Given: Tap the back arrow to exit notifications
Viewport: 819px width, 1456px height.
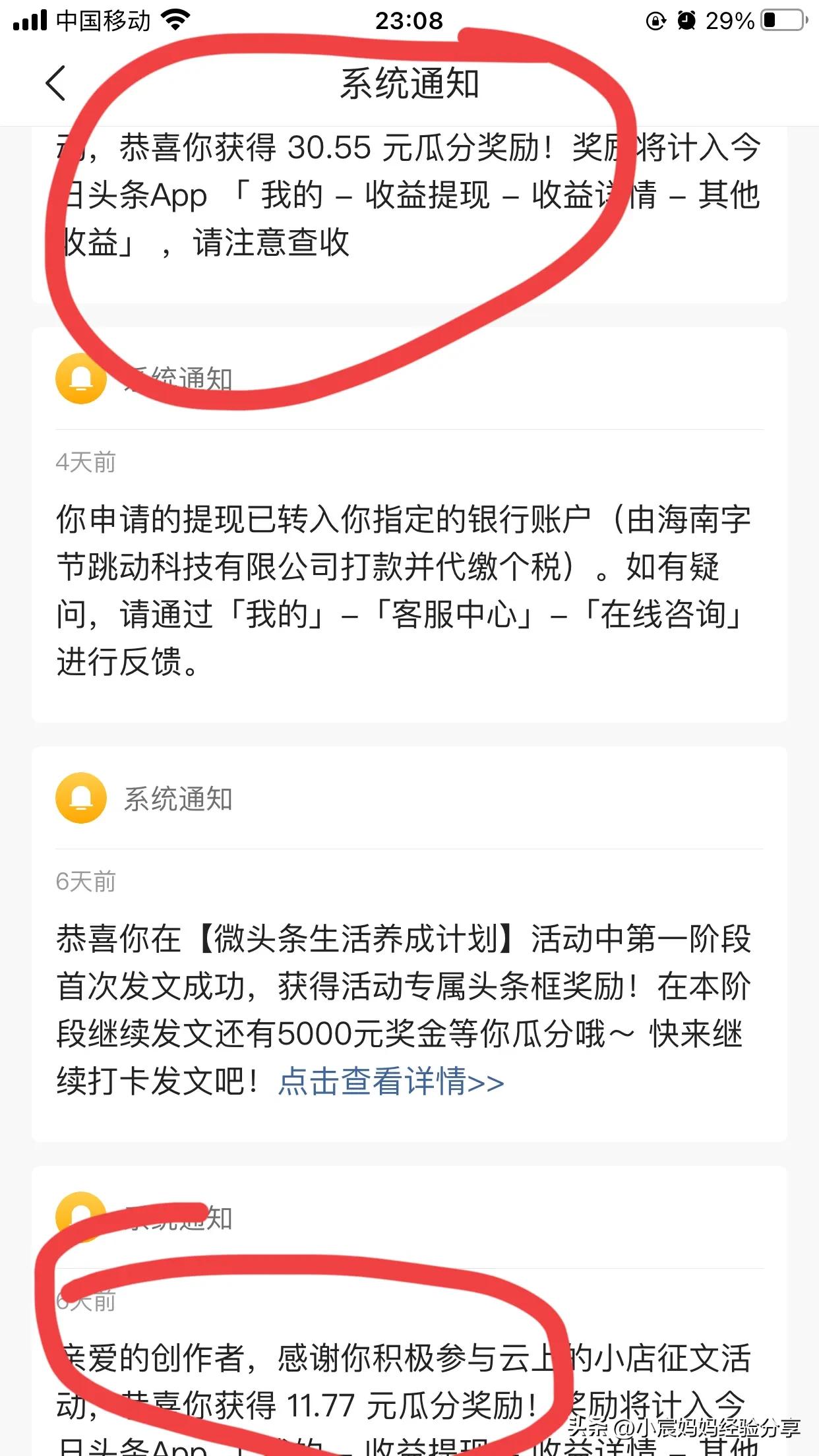Looking at the screenshot, I should [56, 84].
